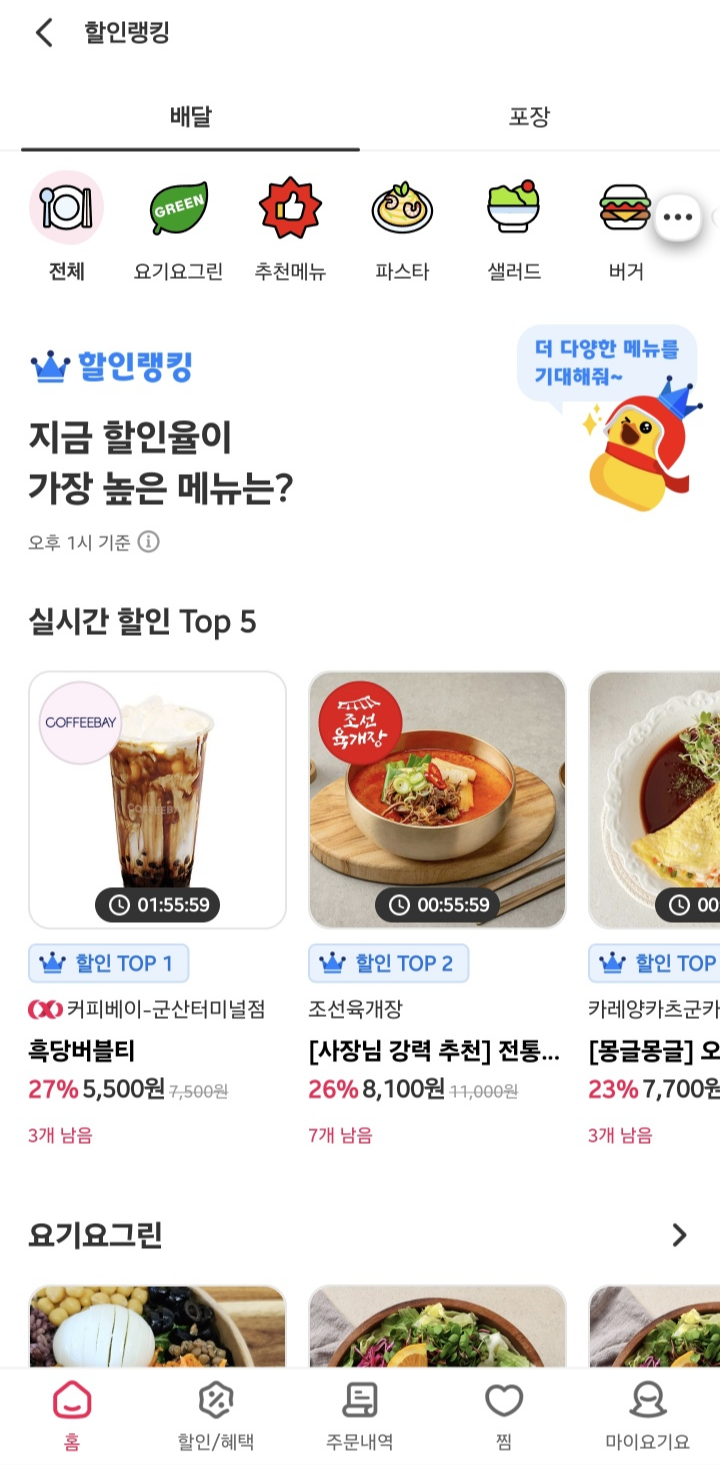
Task: Go back using the left arrow button
Action: click(42, 32)
